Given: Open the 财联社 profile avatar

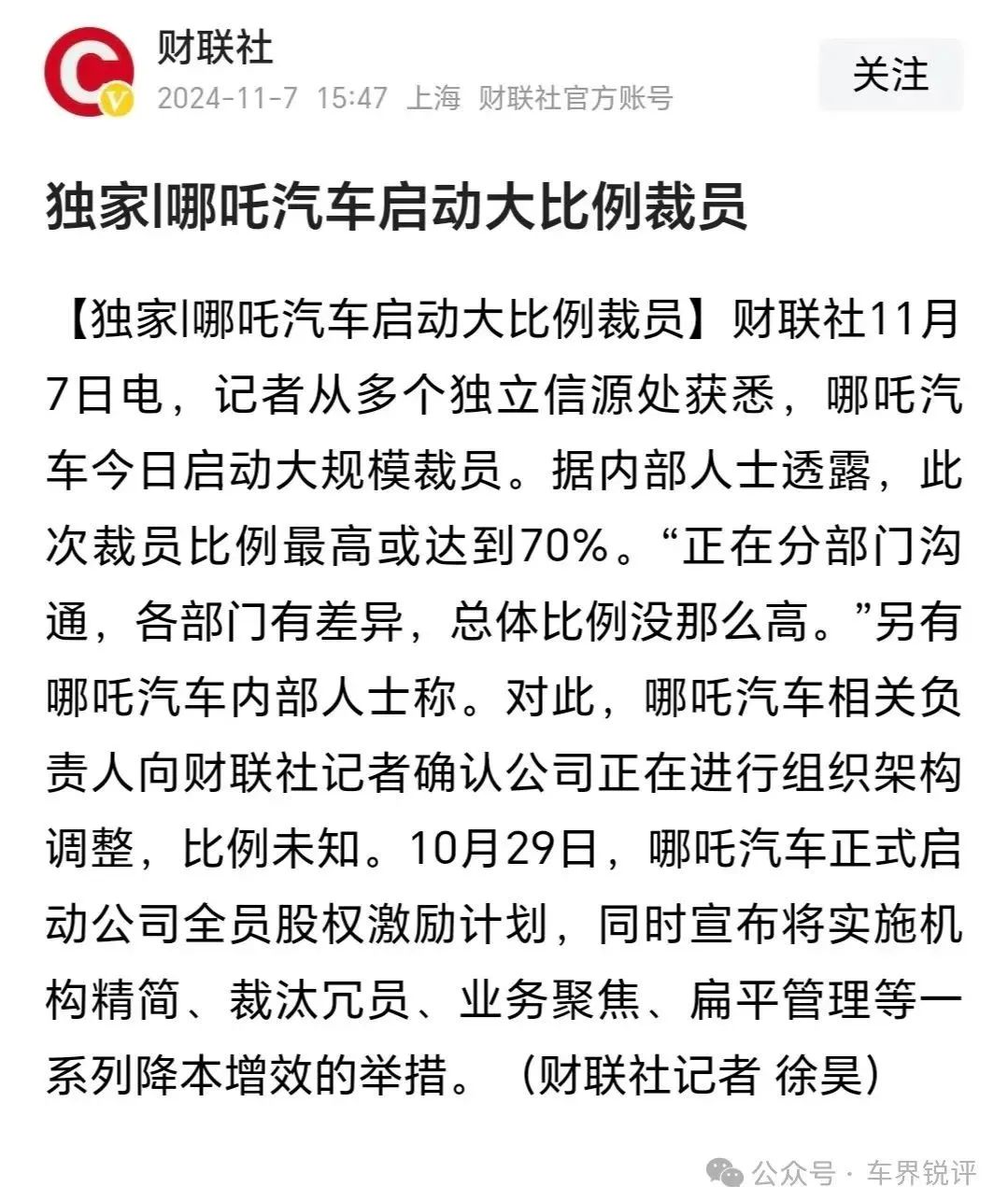Looking at the screenshot, I should pos(88,72).
